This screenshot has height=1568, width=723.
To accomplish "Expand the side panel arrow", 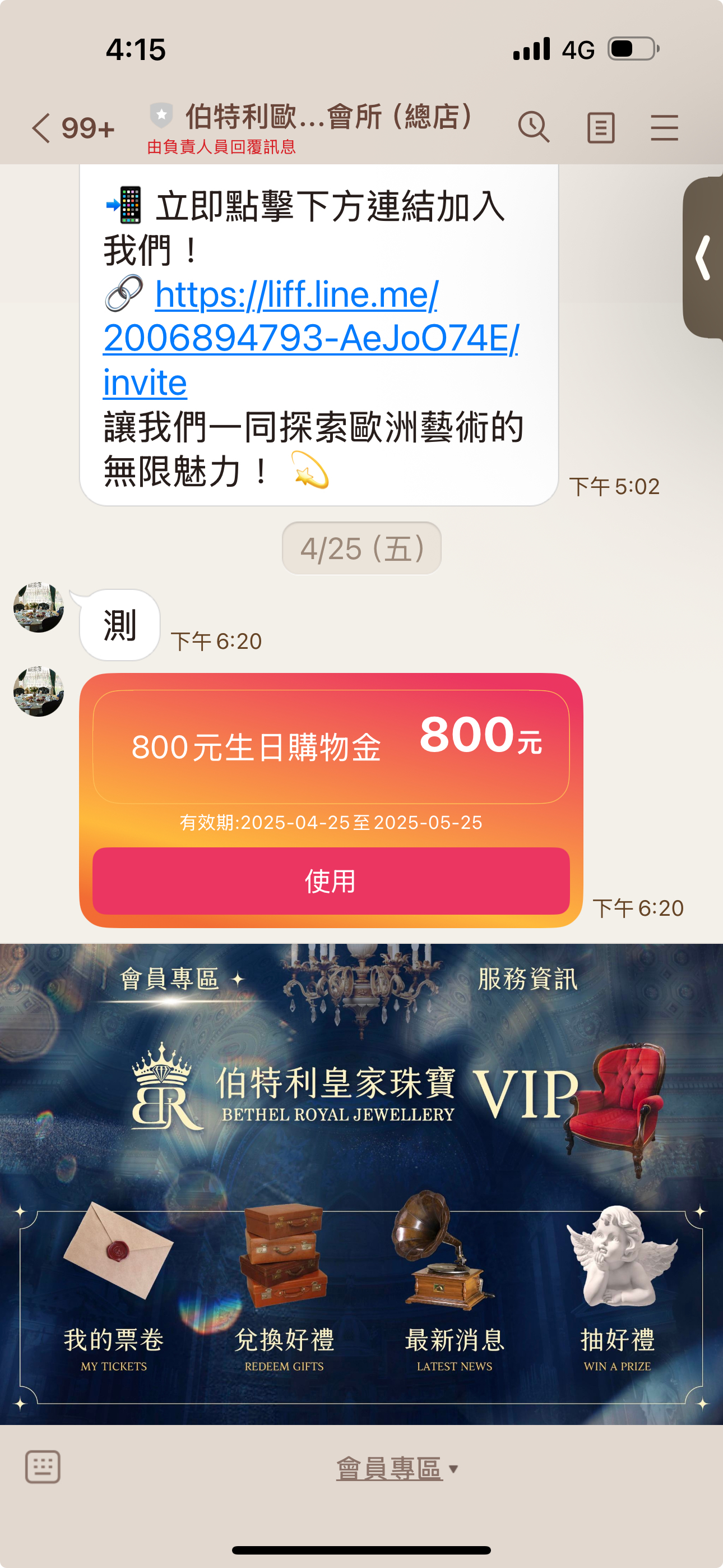I will click(703, 257).
